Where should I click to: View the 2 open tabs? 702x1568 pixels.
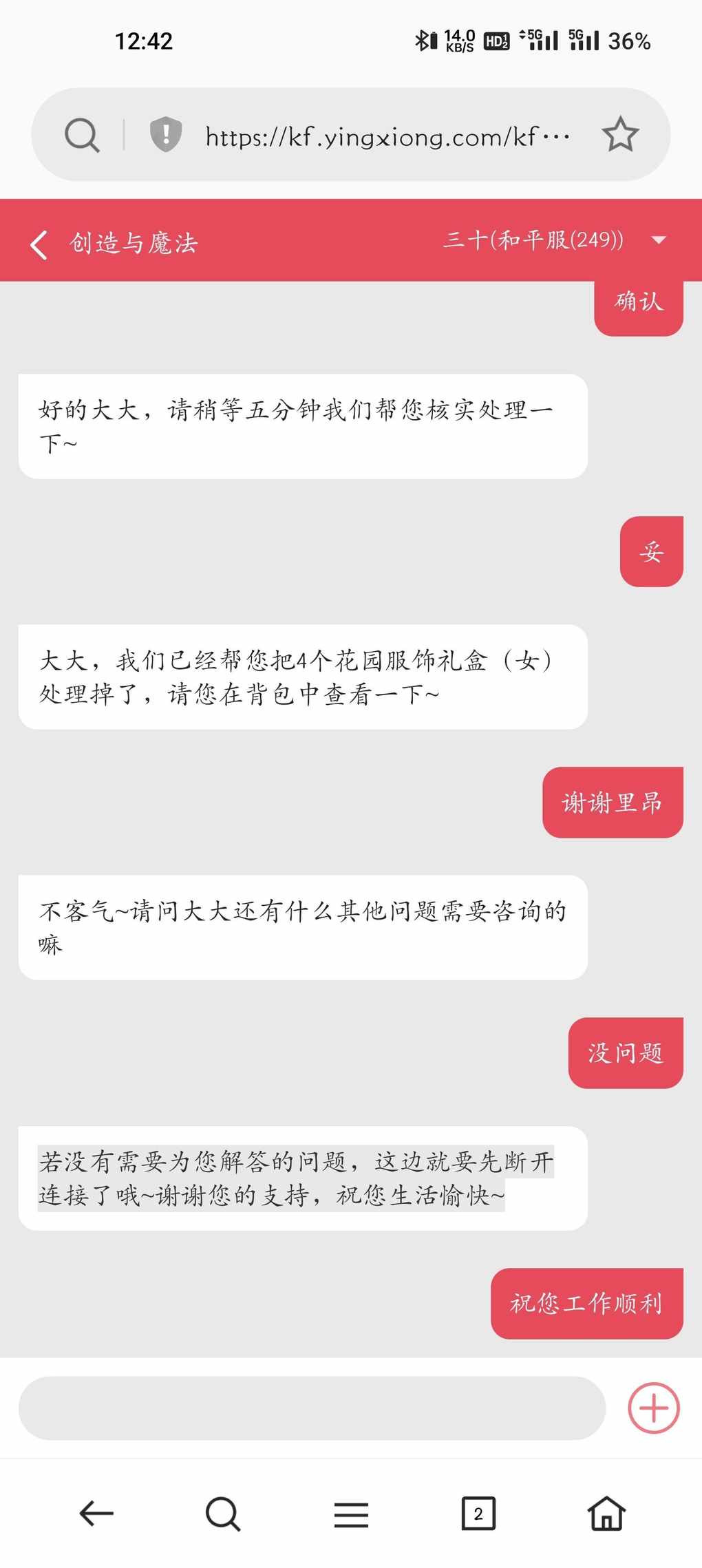click(478, 1514)
